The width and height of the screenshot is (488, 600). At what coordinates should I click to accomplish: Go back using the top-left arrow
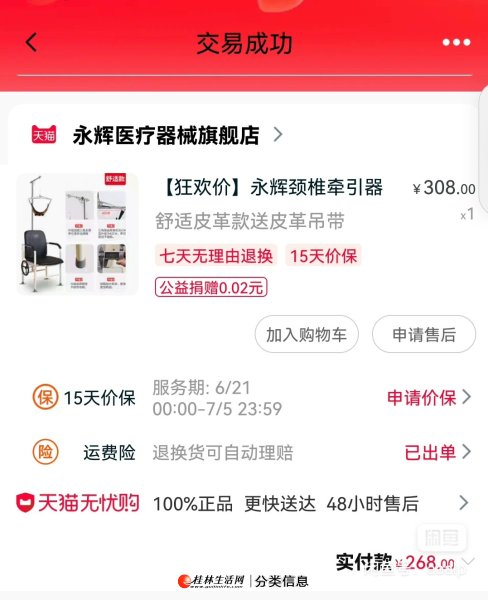[32, 42]
